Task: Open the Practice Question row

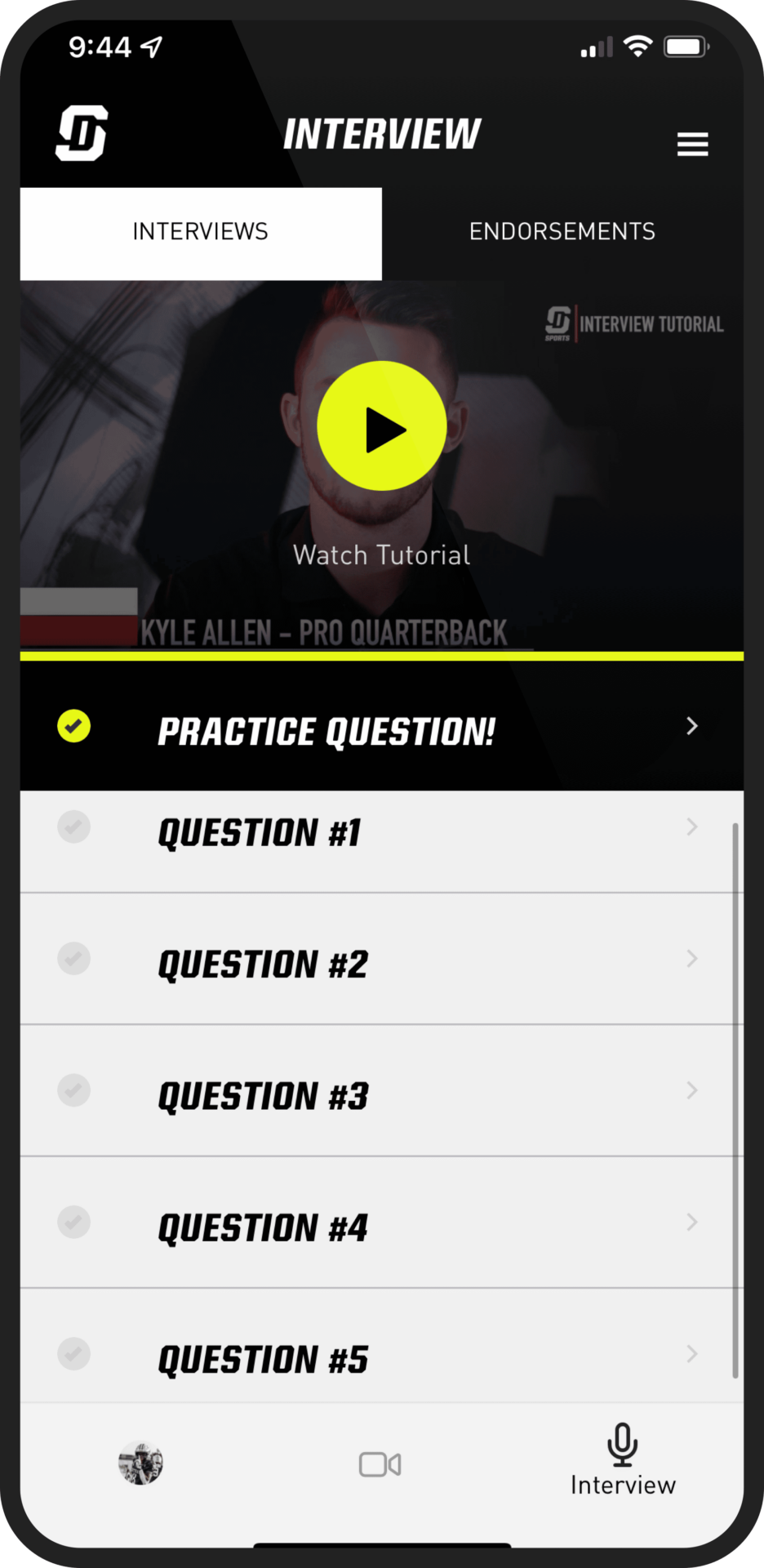Action: pos(381,728)
